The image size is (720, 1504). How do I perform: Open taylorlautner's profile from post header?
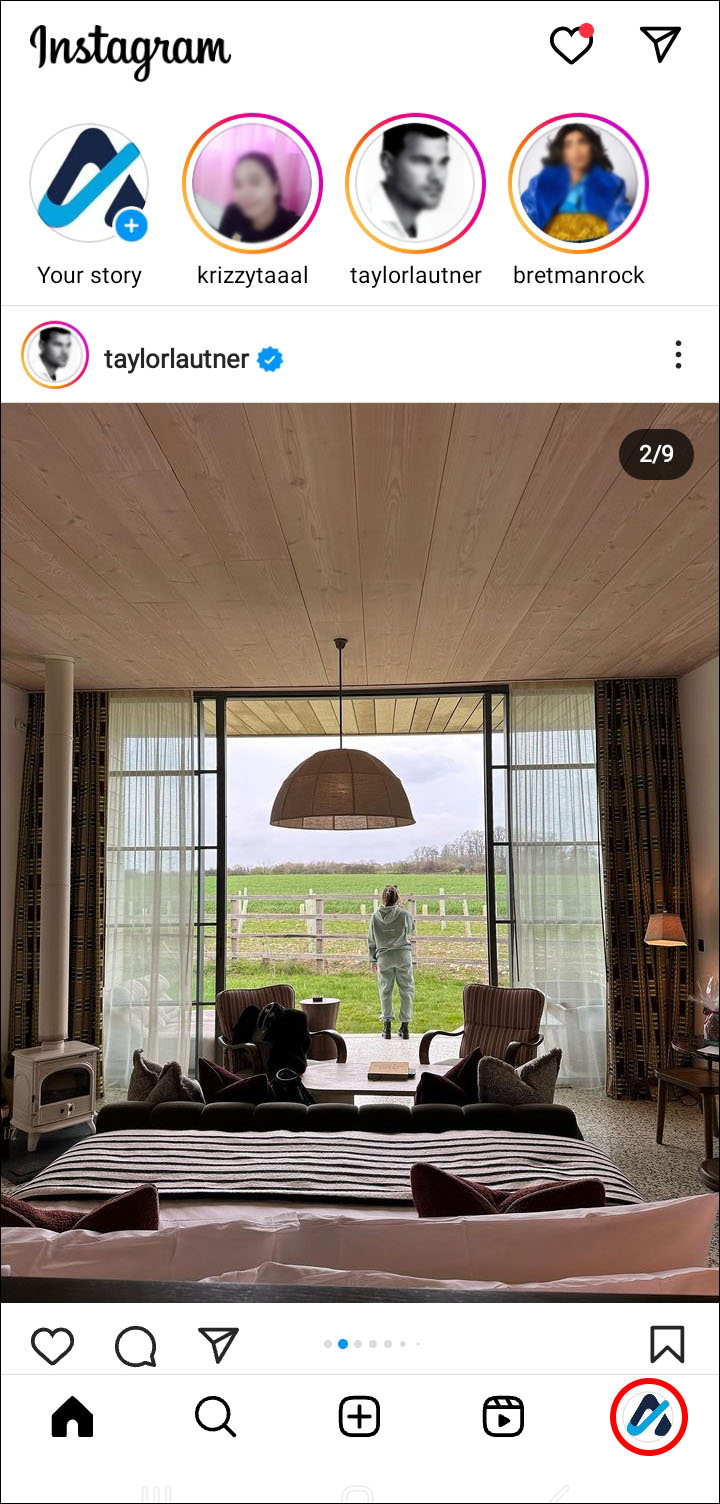pyautogui.click(x=176, y=359)
